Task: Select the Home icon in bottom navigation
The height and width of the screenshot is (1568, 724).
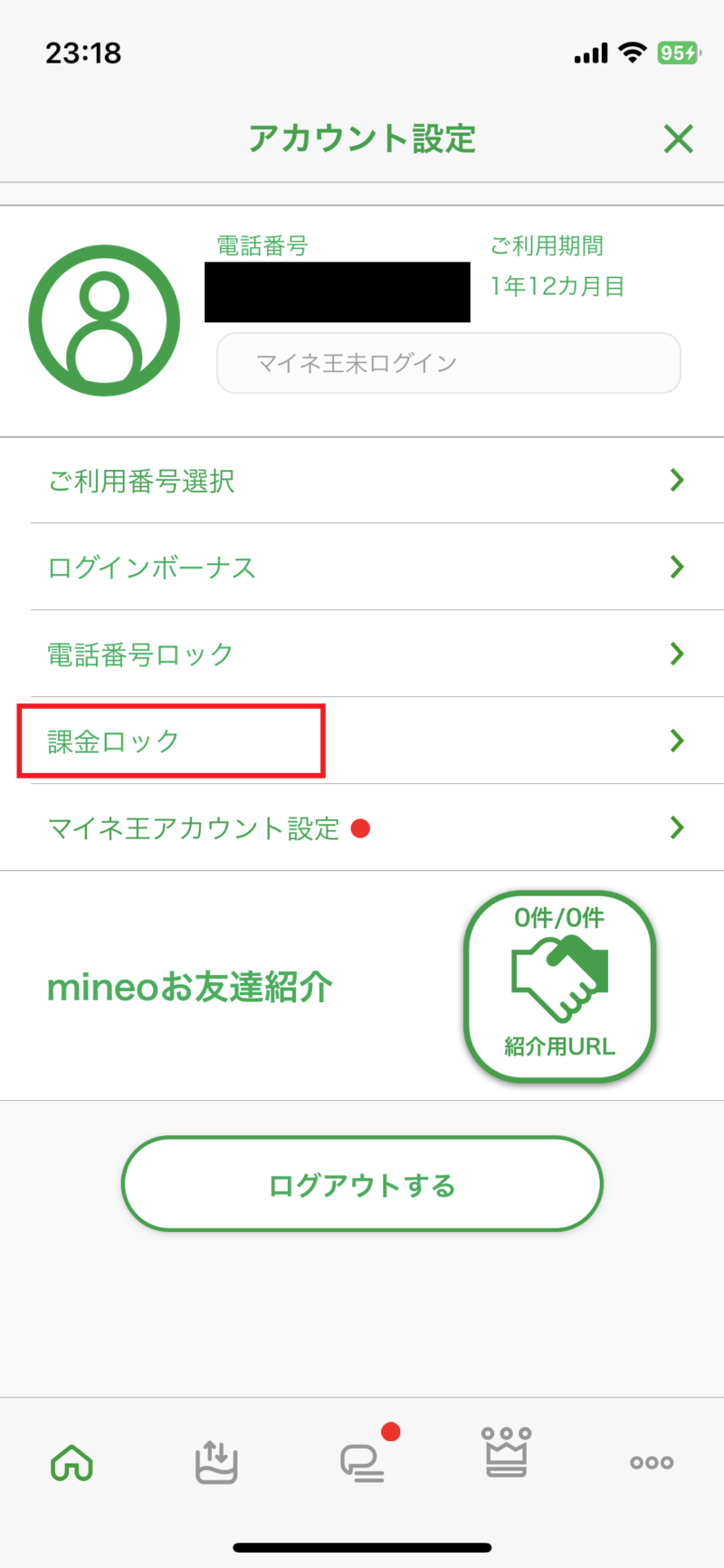Action: point(71,1461)
